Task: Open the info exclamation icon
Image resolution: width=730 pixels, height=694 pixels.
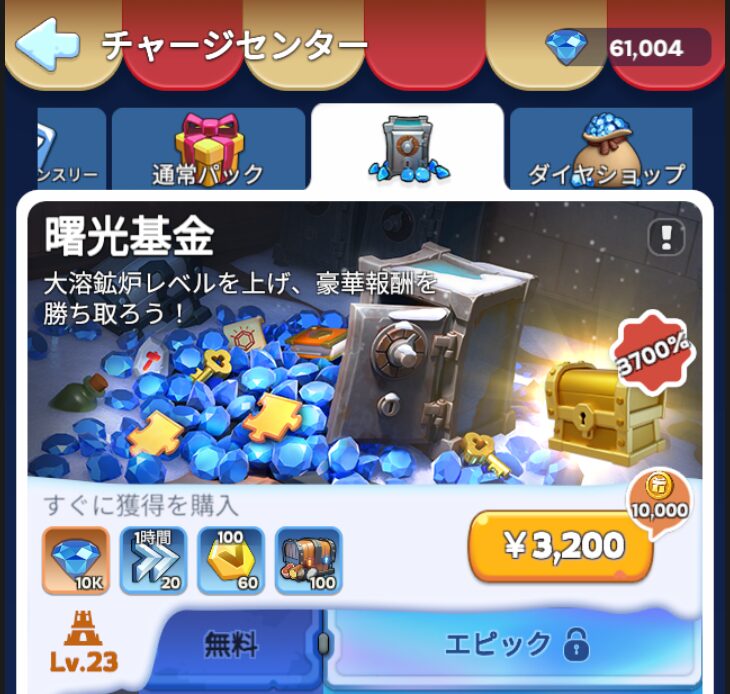Action: [664, 237]
